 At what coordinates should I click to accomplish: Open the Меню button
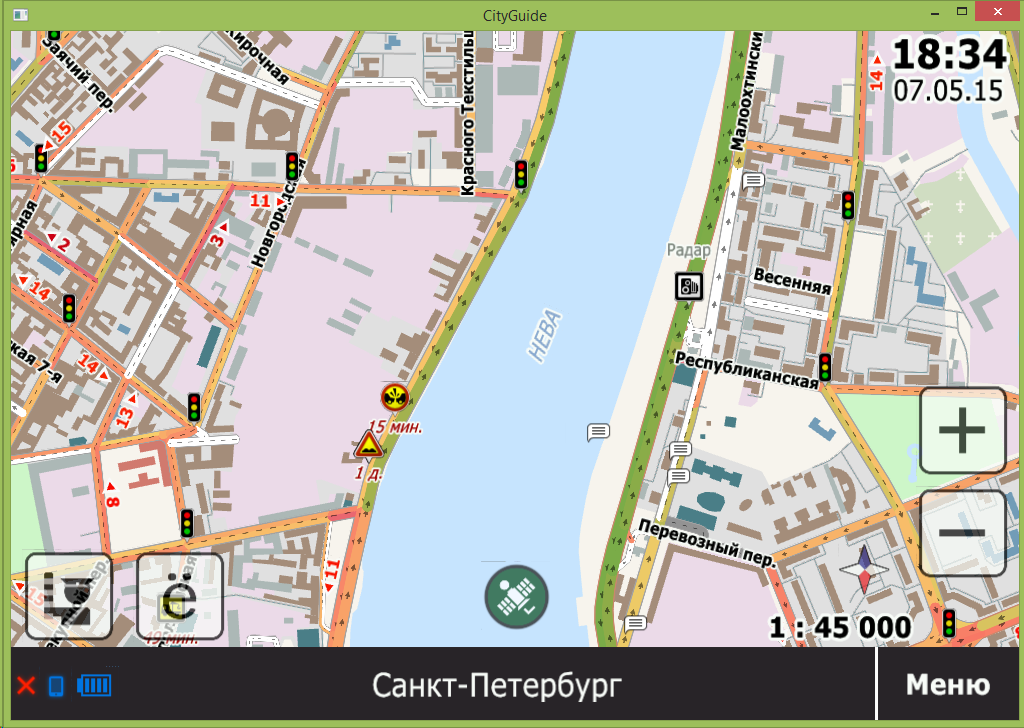click(x=947, y=685)
